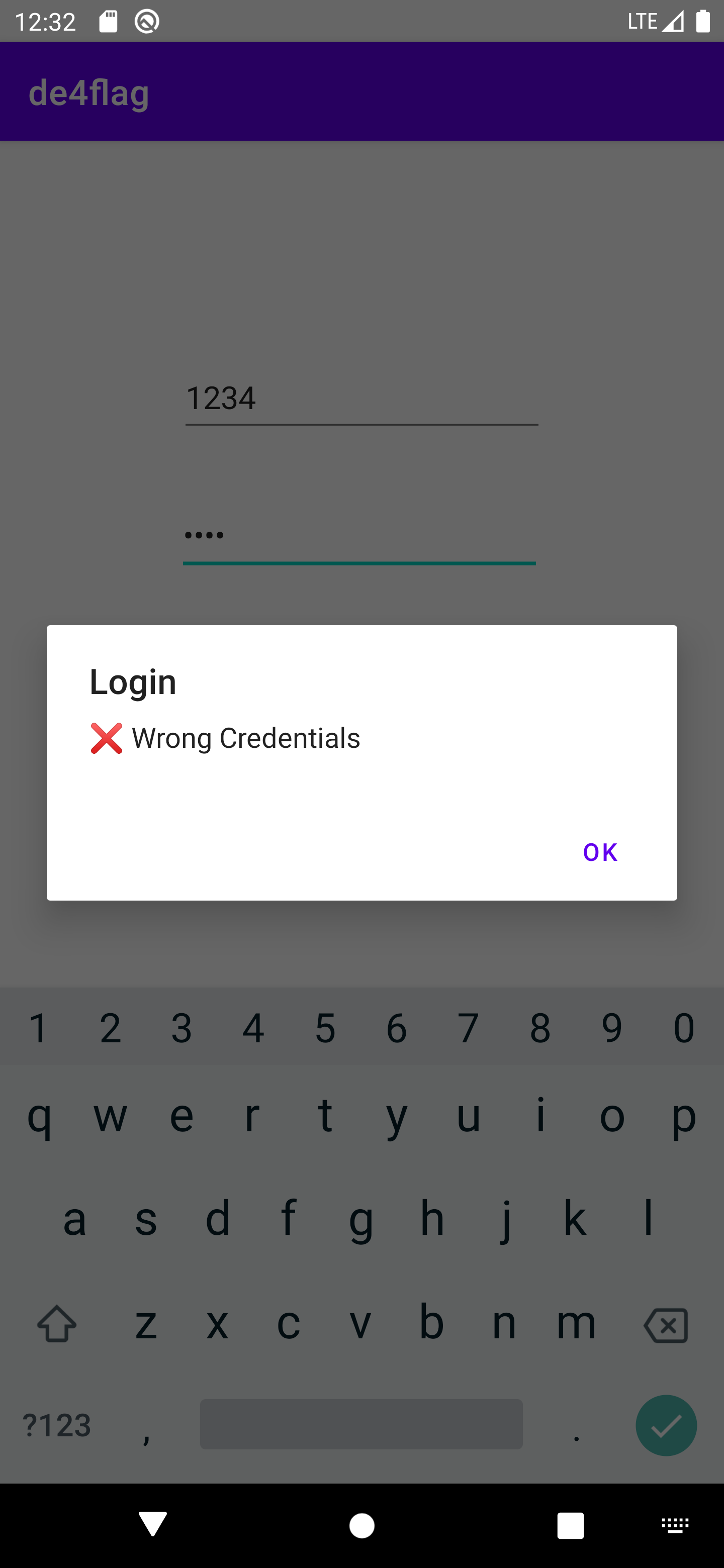Dismiss the Login dialog with OK
This screenshot has width=724, height=1568.
[x=600, y=852]
